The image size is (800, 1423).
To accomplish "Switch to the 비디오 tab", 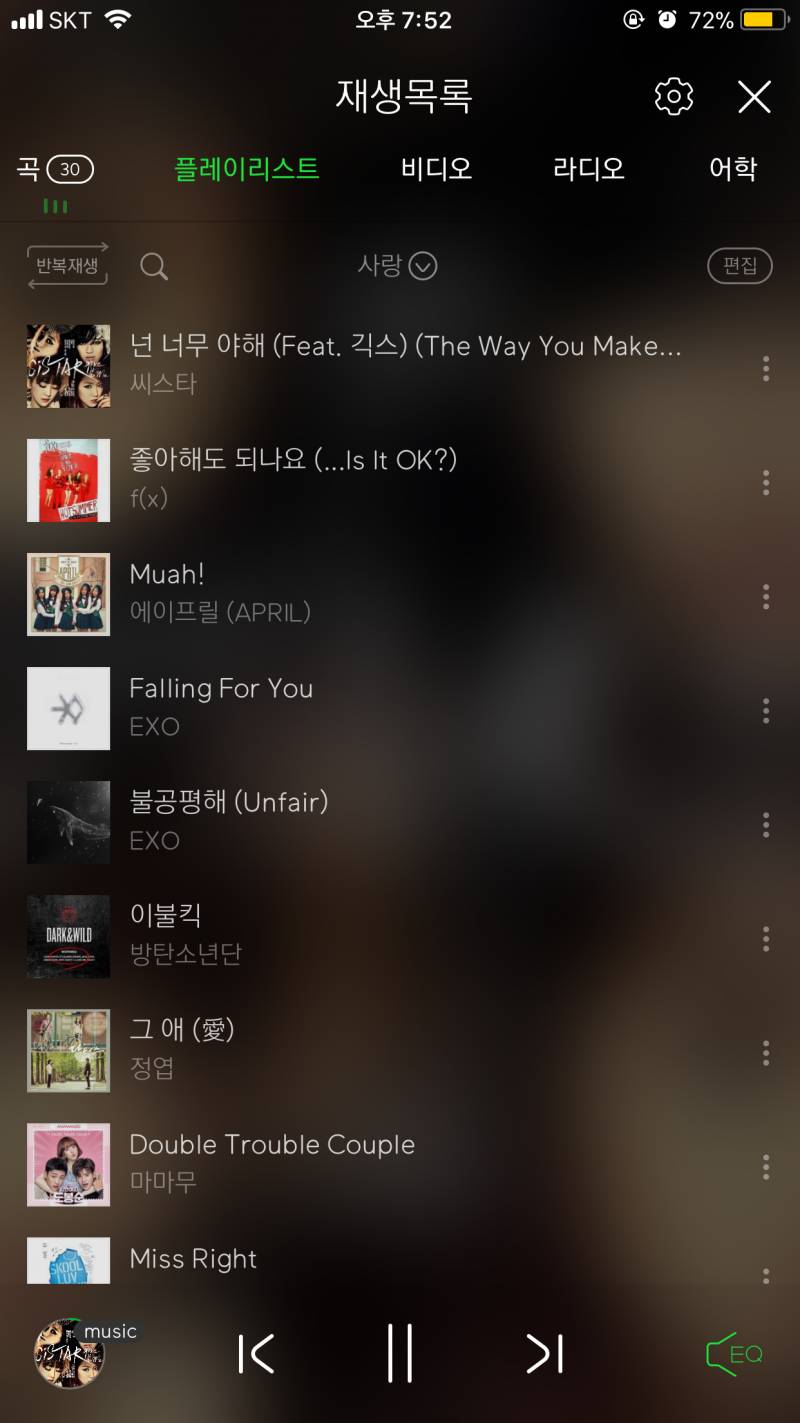I will tap(436, 169).
